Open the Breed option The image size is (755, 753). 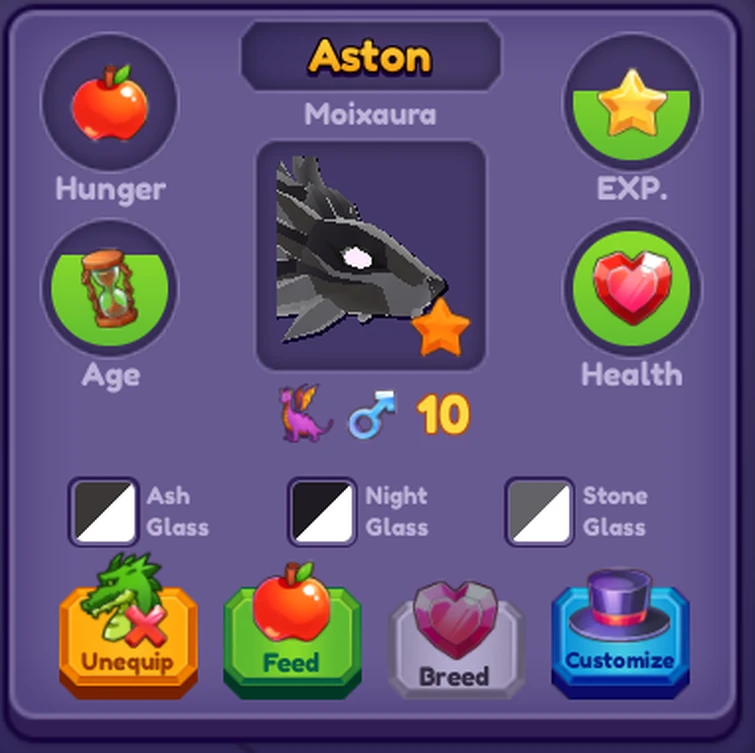coord(455,645)
